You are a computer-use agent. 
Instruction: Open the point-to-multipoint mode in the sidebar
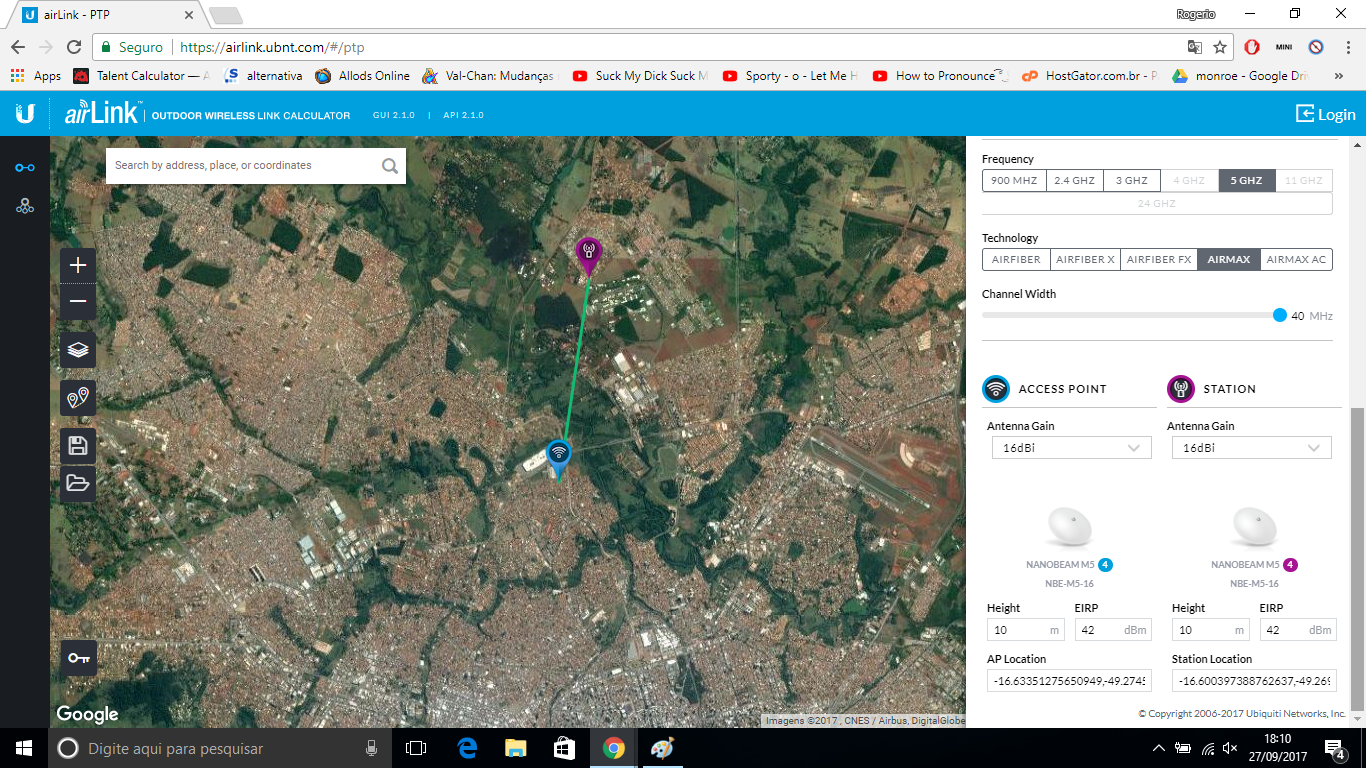click(25, 206)
